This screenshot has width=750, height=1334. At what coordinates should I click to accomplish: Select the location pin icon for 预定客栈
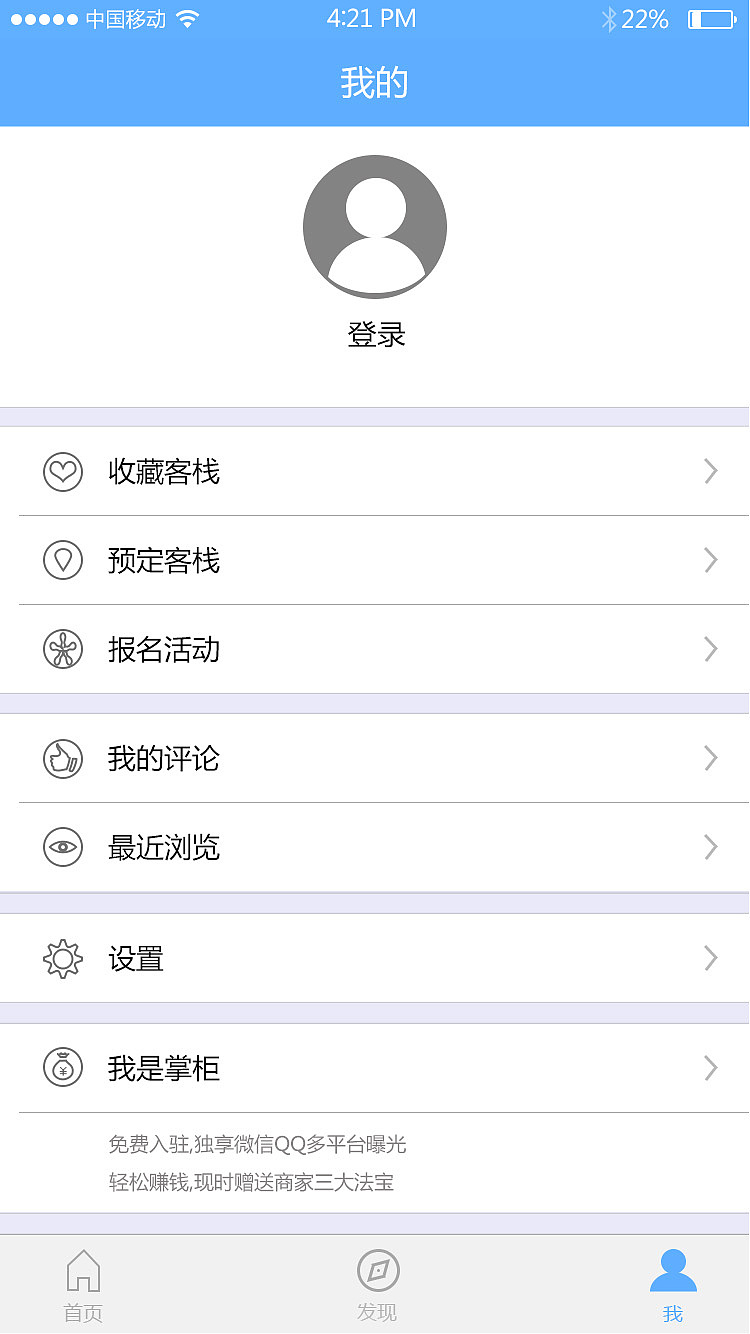(x=63, y=560)
